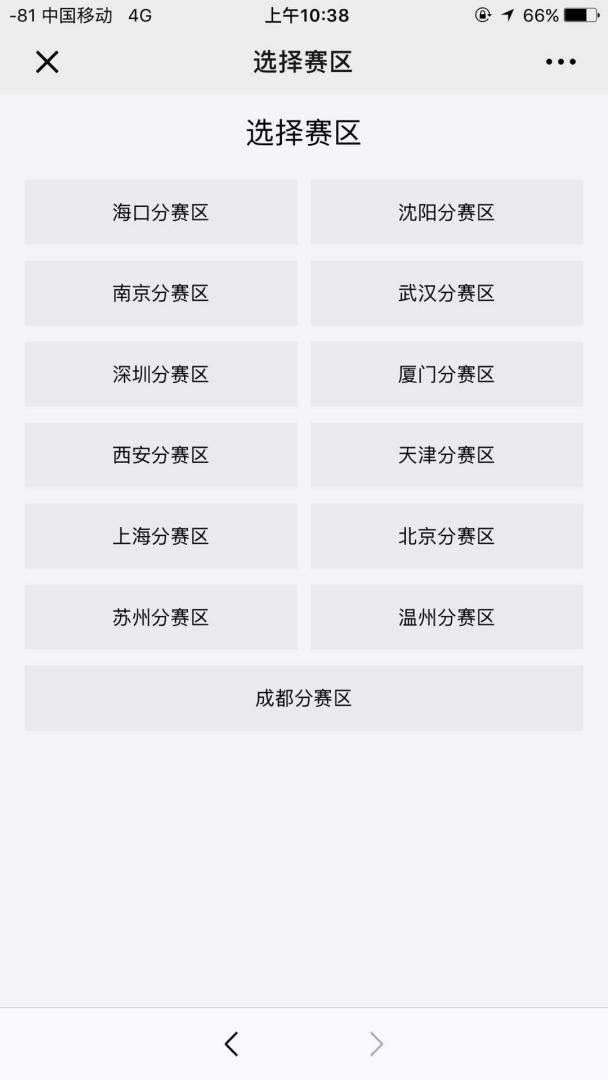This screenshot has width=608, height=1080.
Task: Choose 沈阳分赛区
Action: [446, 212]
